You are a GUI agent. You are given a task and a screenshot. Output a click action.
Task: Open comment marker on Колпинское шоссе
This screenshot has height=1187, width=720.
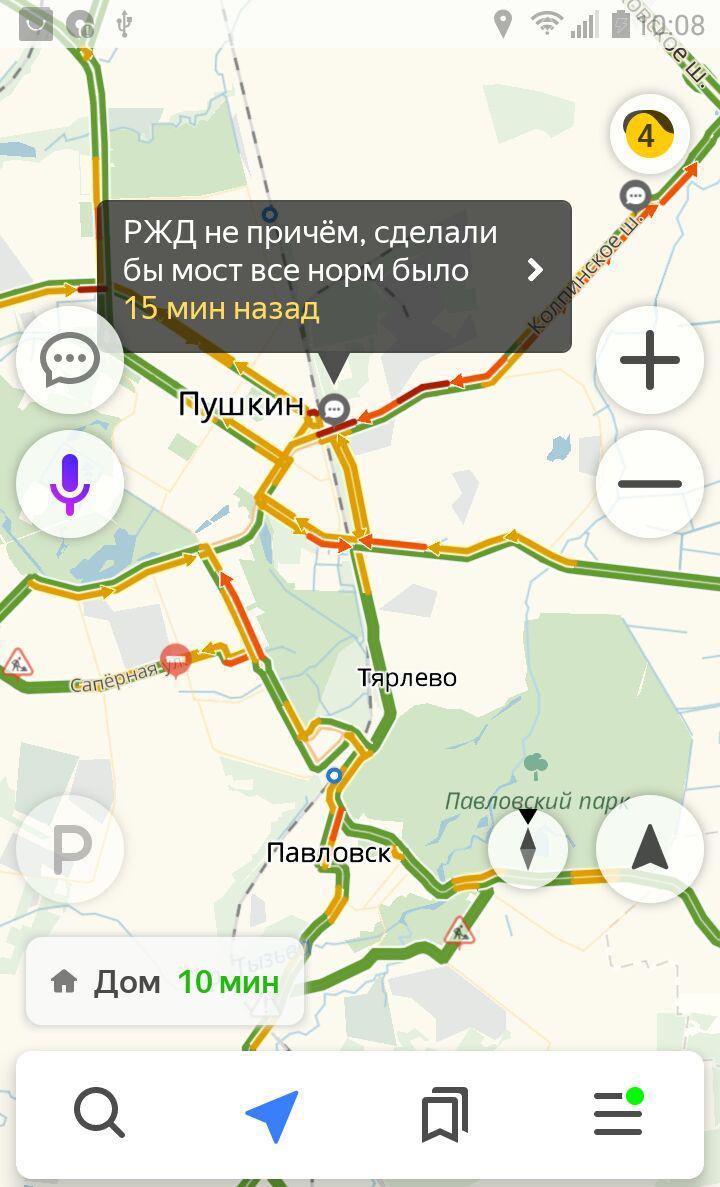[635, 196]
